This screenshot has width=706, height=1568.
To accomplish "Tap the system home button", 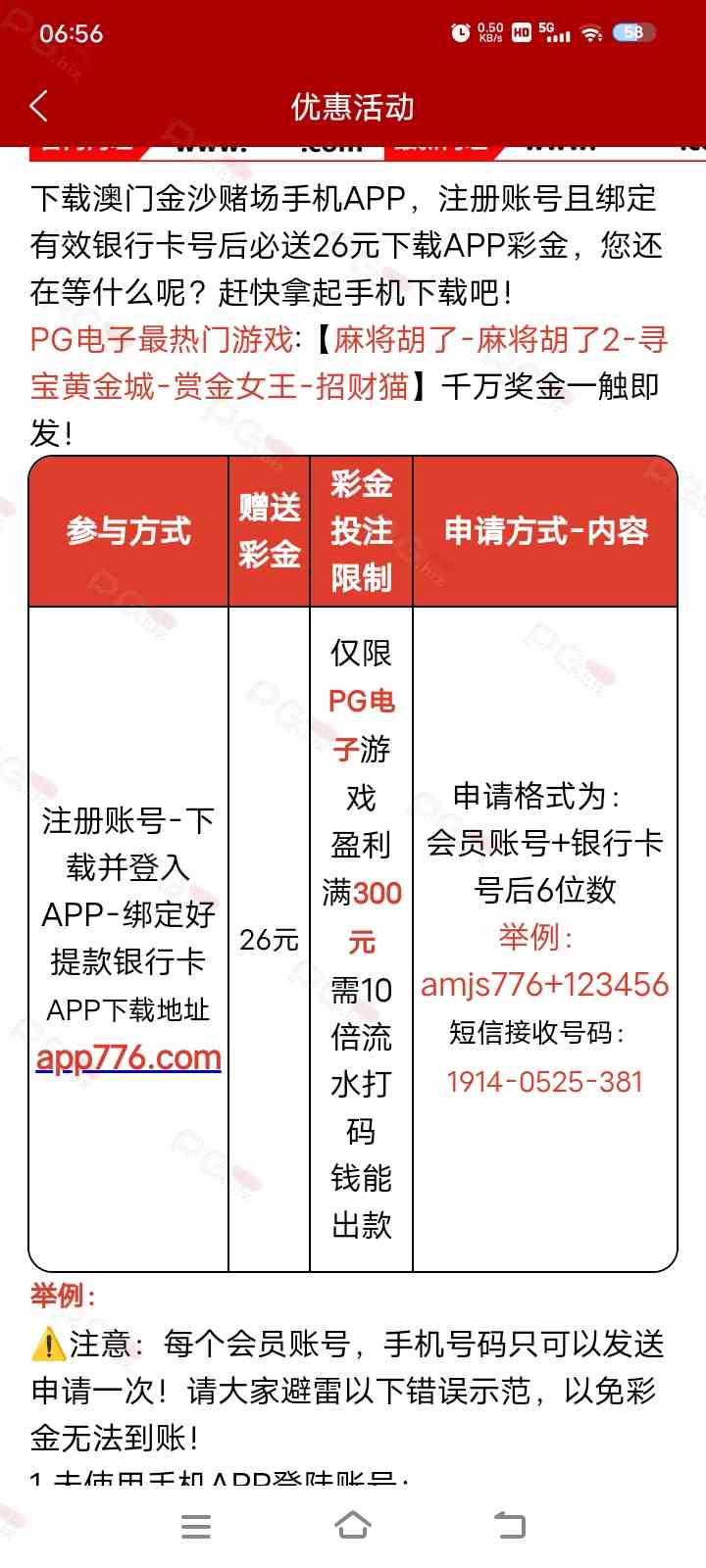I will tap(353, 1526).
